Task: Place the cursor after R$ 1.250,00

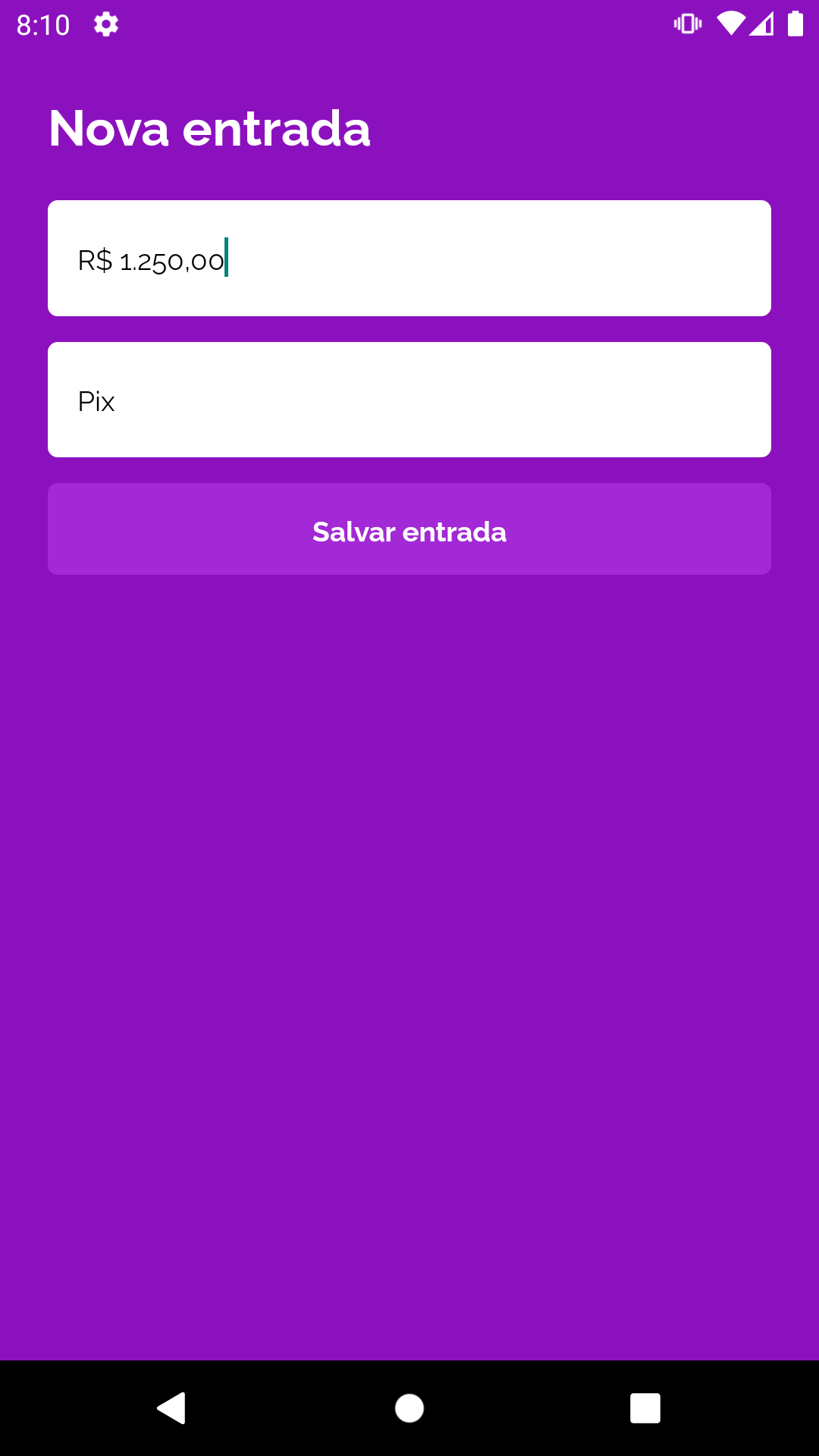Action: (x=227, y=260)
